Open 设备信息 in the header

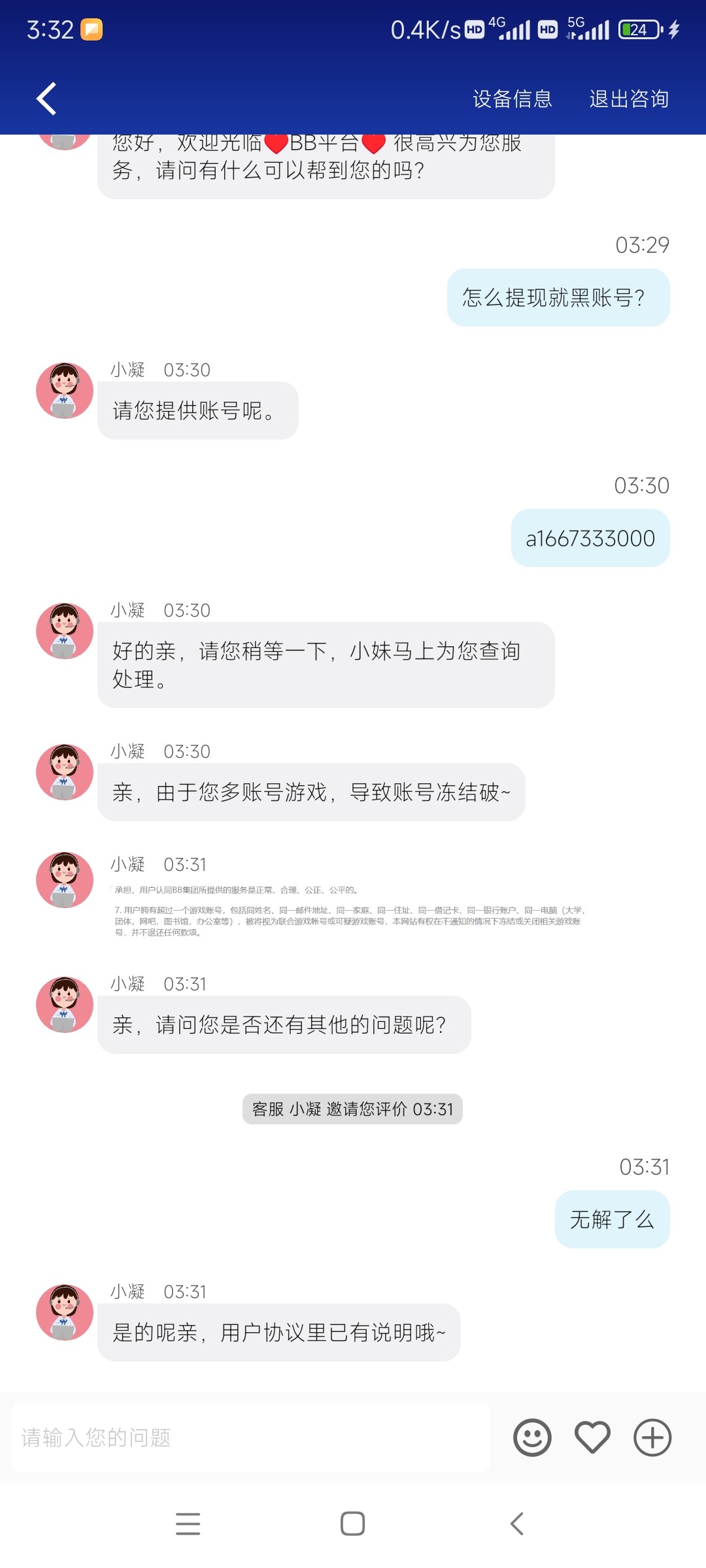(x=513, y=99)
